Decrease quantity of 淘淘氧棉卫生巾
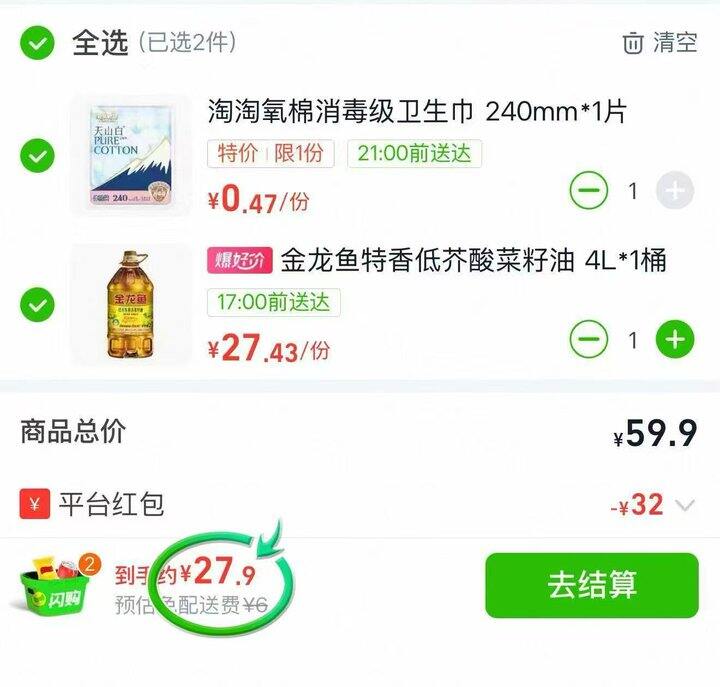720x687 pixels. pos(589,190)
